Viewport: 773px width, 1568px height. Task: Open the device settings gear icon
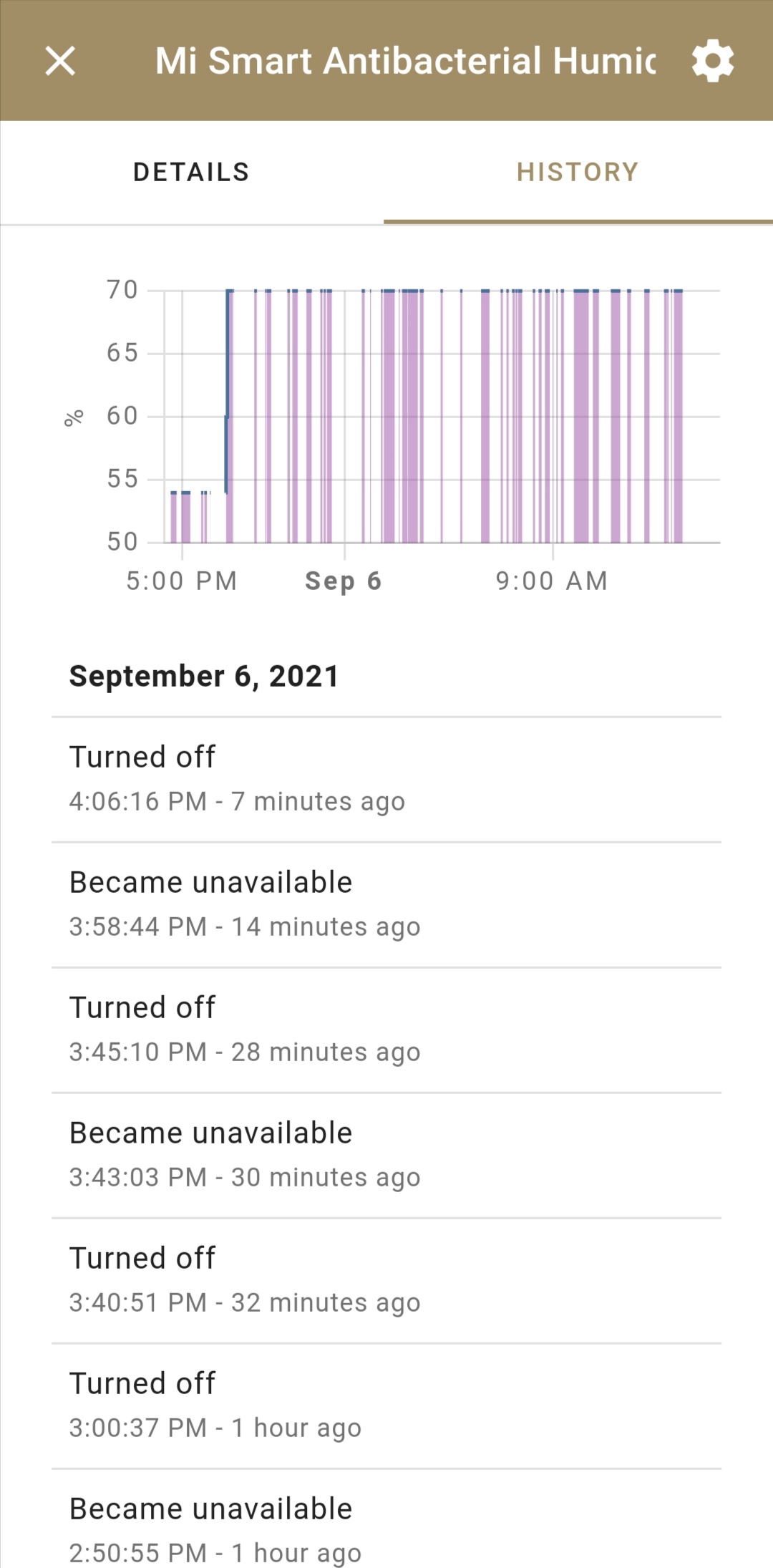[x=713, y=61]
